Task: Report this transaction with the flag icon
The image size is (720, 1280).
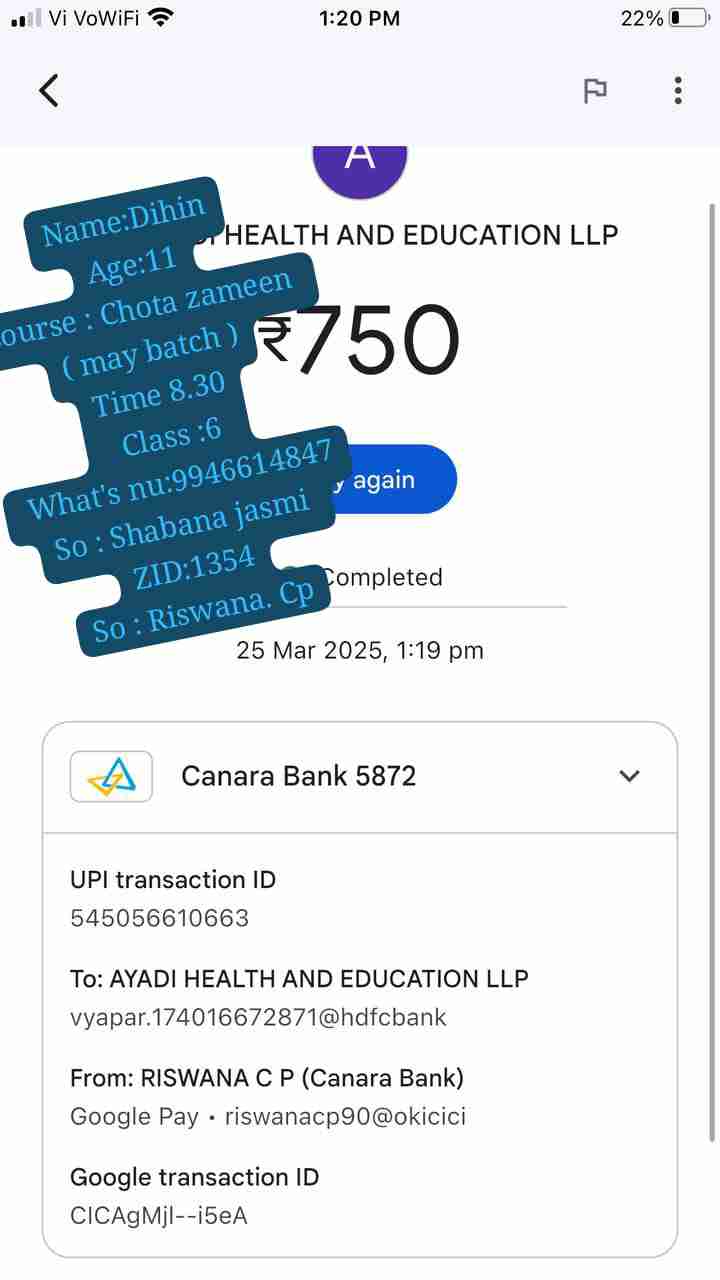Action: tap(595, 91)
